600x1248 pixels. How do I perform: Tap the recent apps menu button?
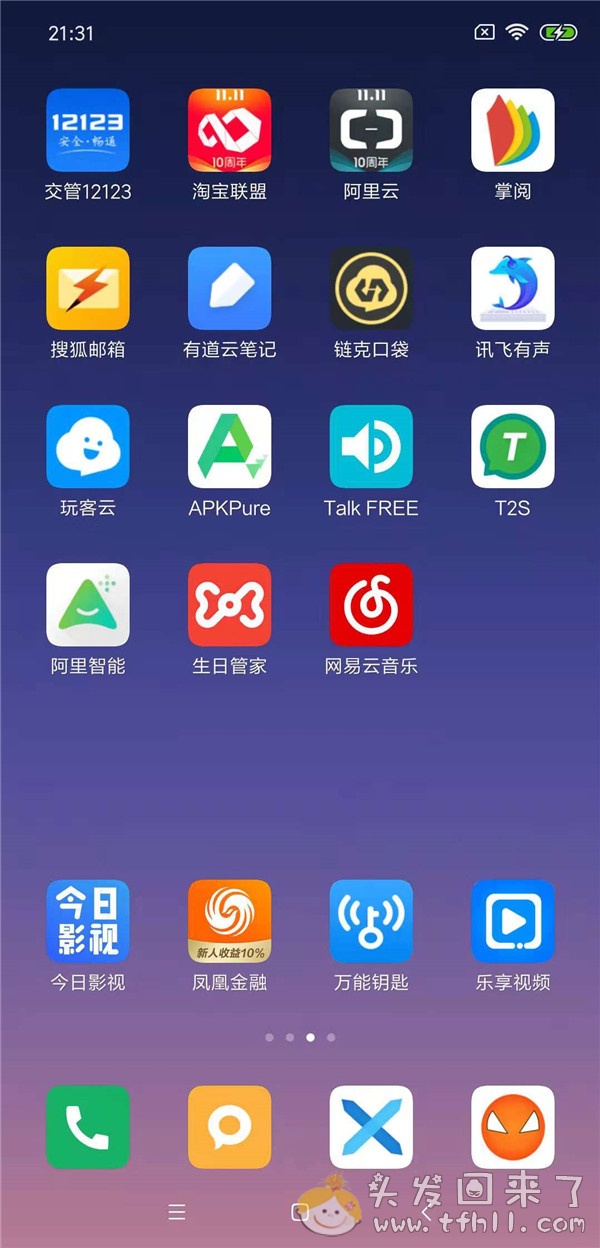pos(177,1212)
